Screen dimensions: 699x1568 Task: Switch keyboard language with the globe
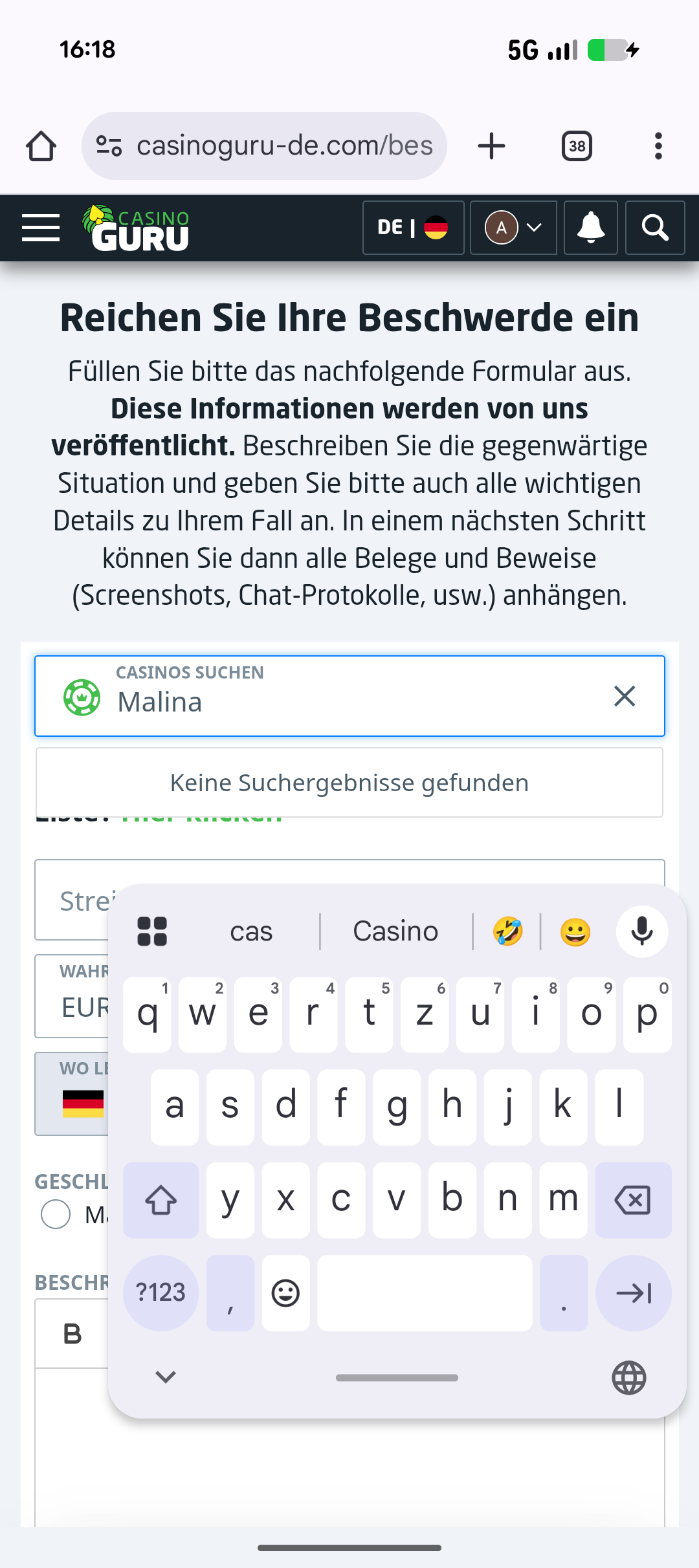tap(628, 1377)
